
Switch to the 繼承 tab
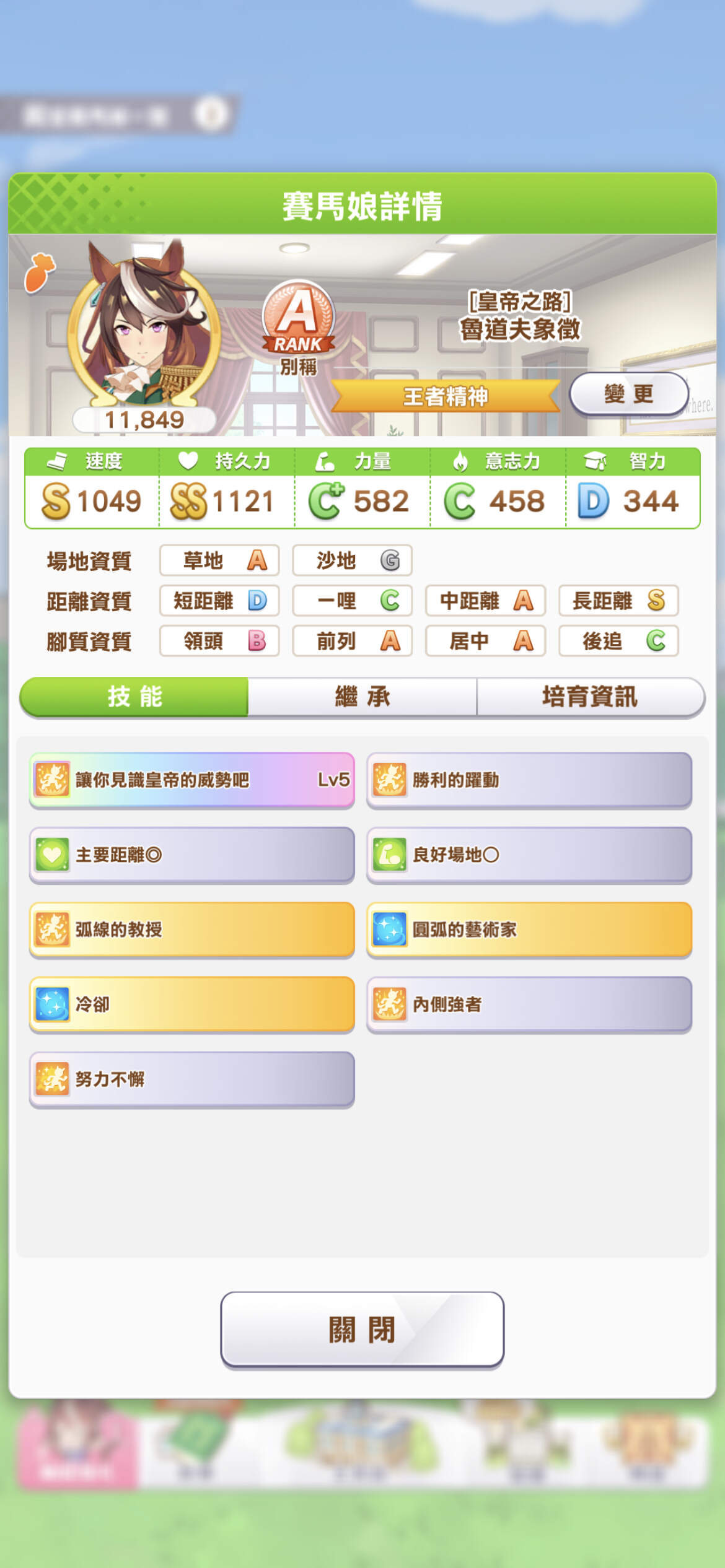[362, 697]
